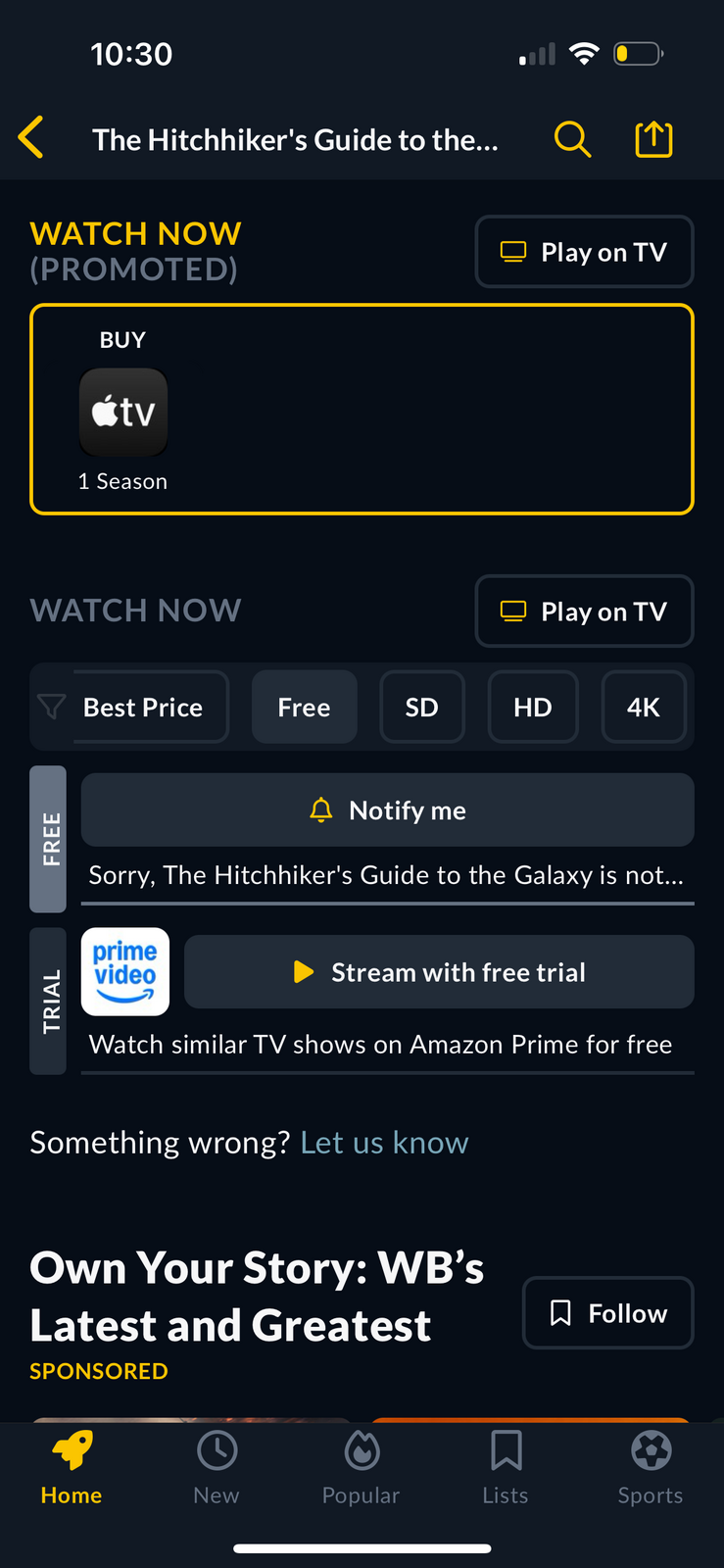Screen dimensions: 724x1568
Task: Filter offers by SD quality
Action: coord(421,708)
